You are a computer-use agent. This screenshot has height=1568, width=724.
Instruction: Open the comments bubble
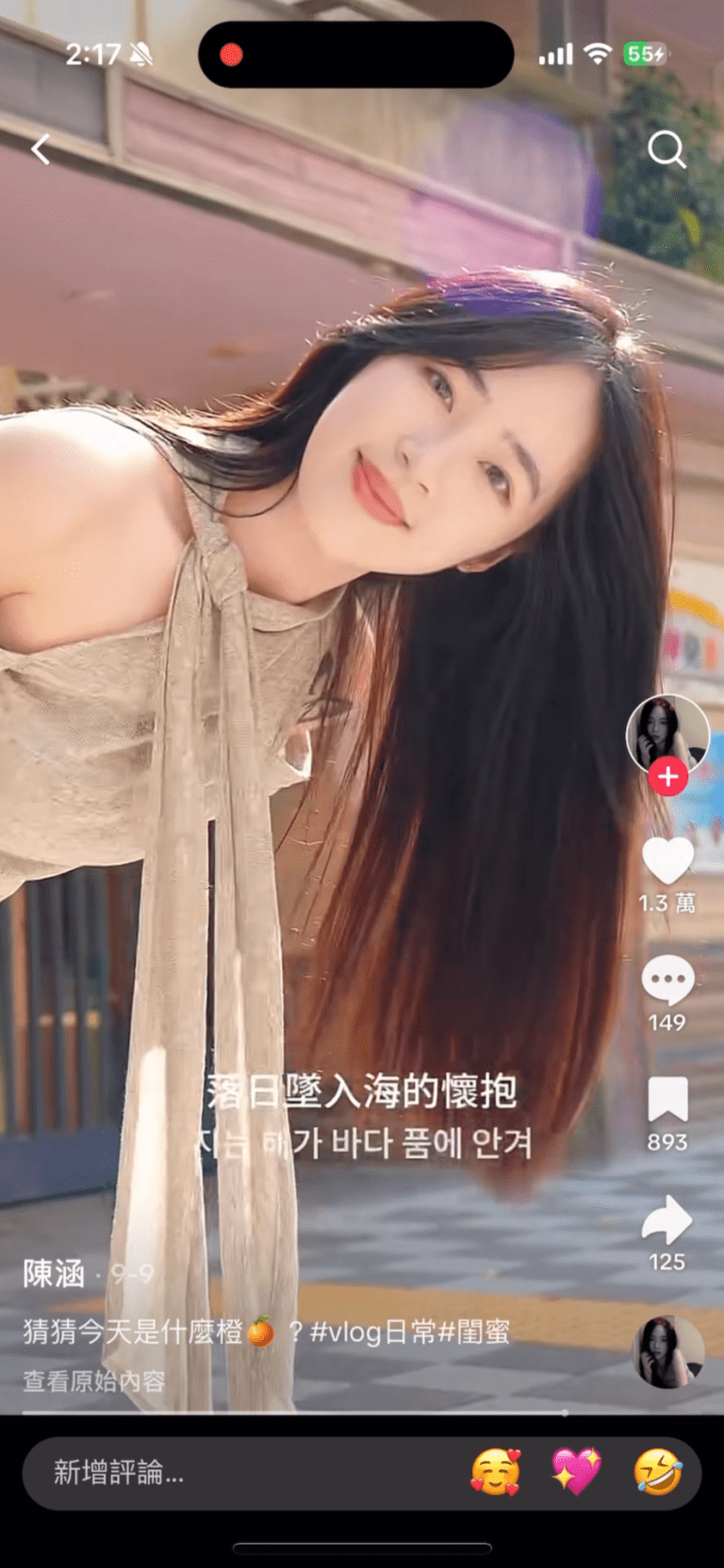point(667,981)
